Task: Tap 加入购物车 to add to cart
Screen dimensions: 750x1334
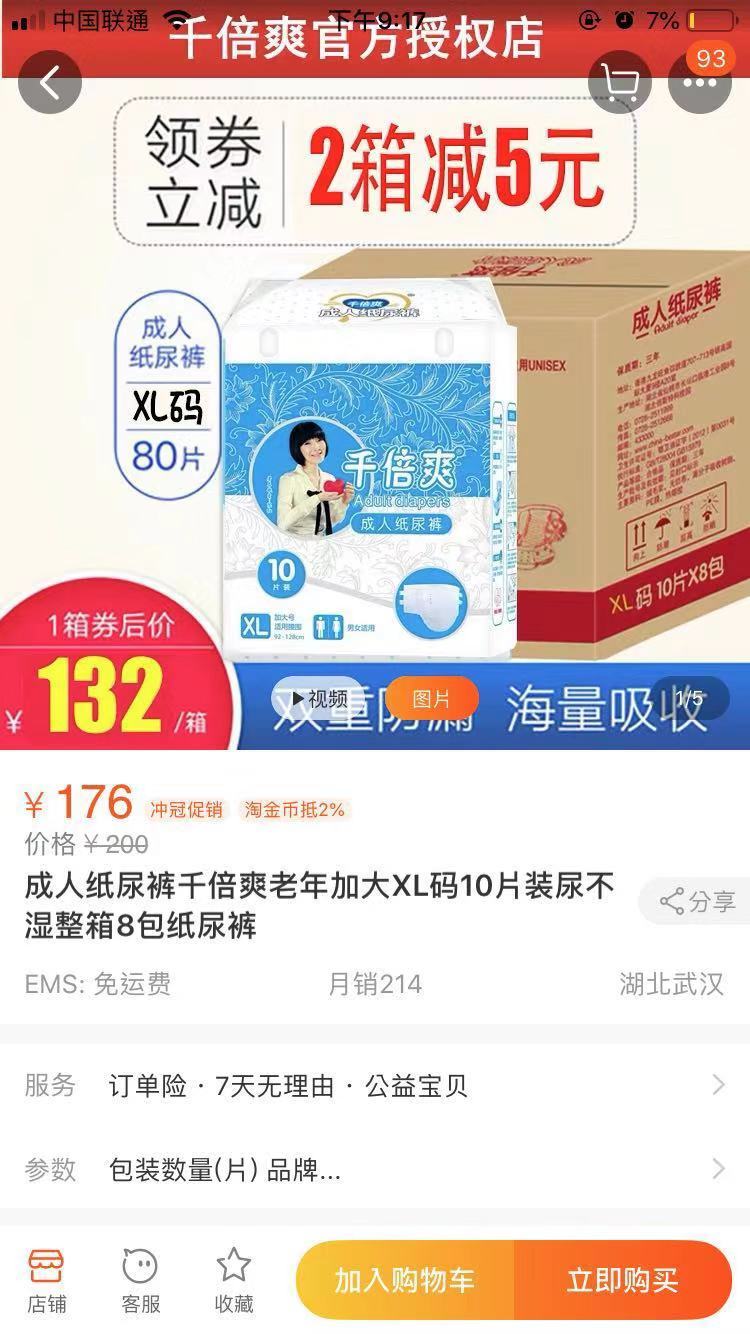Action: (x=405, y=1280)
